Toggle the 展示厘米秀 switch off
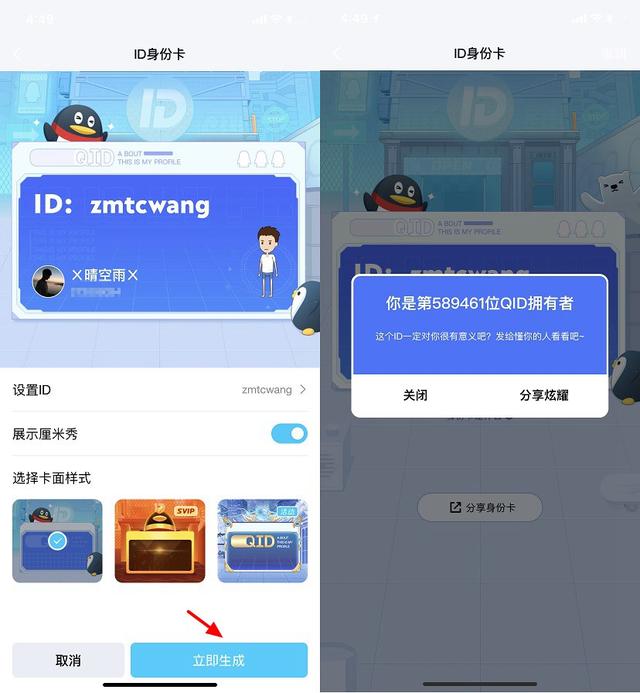640x693 pixels. pos(289,434)
